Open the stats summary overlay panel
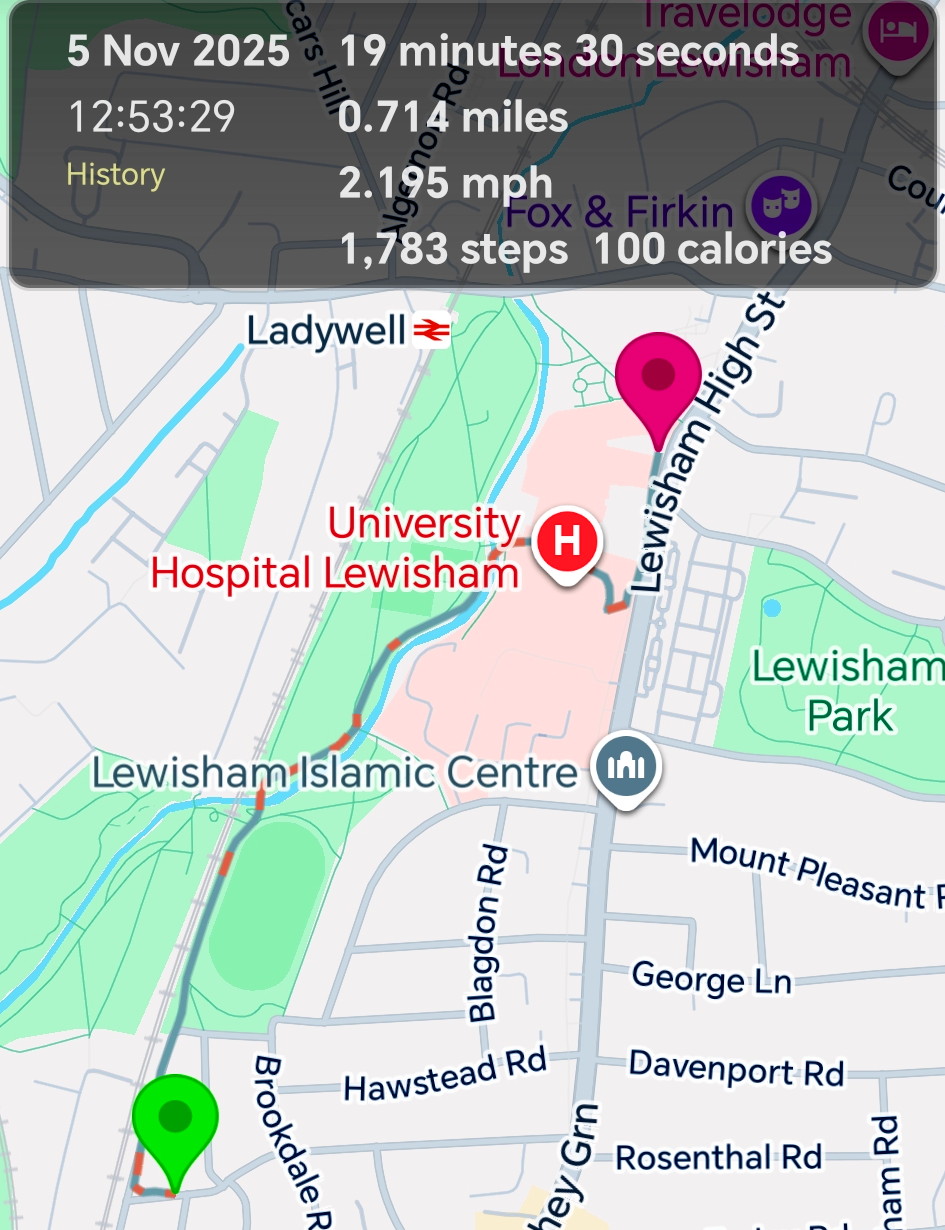 (x=470, y=145)
